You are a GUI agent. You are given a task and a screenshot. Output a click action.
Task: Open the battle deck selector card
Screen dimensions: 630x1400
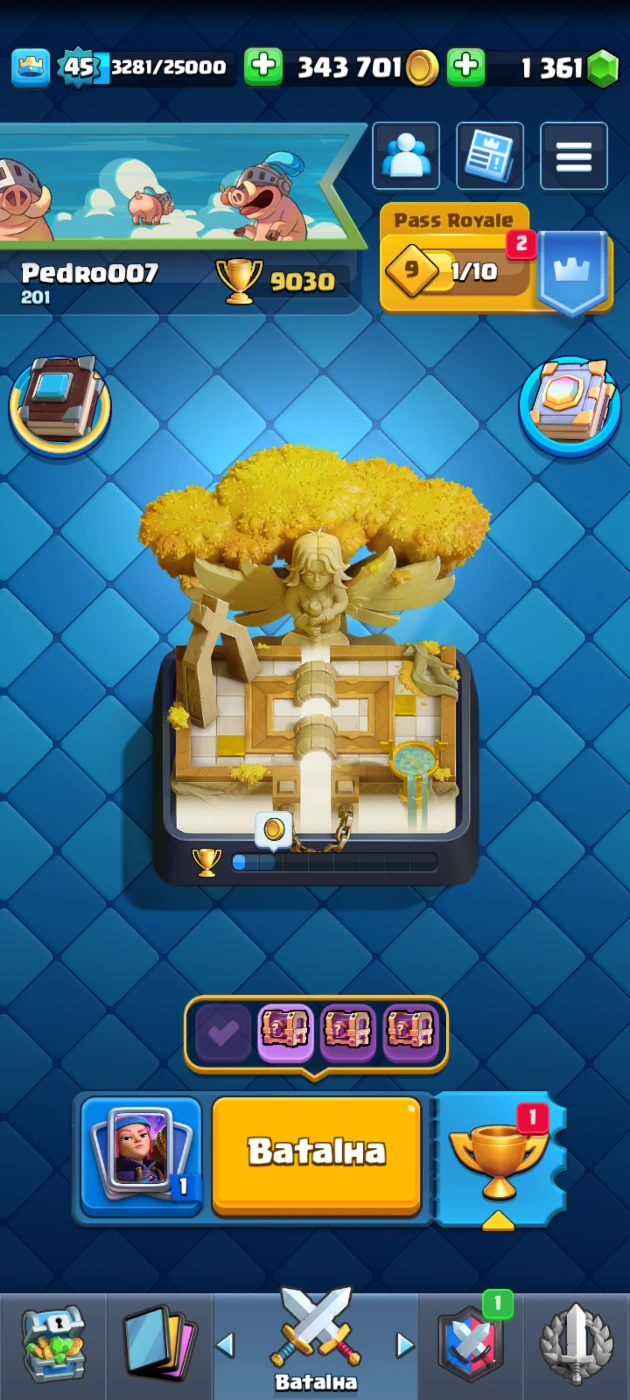coord(141,1155)
